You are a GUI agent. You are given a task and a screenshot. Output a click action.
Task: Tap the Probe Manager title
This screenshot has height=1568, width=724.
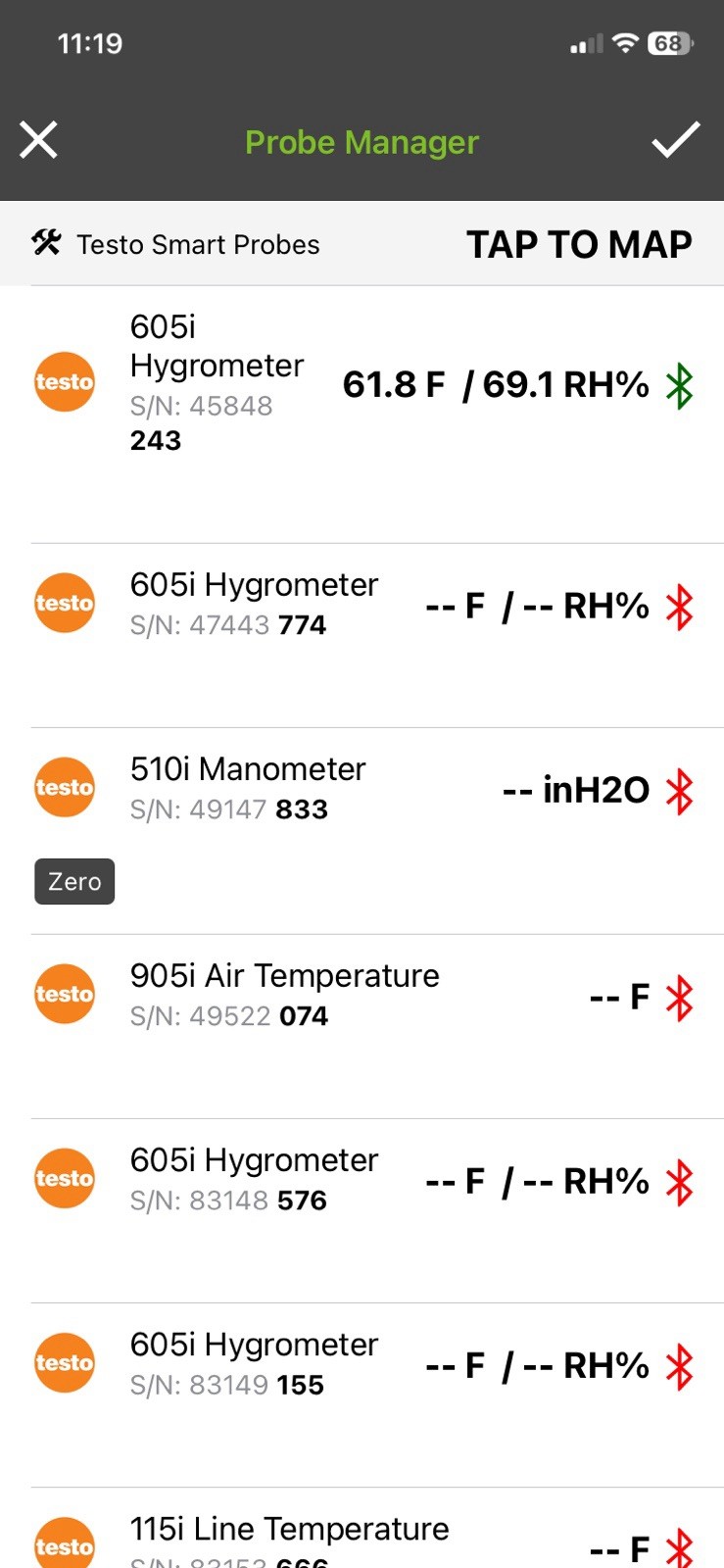click(362, 141)
